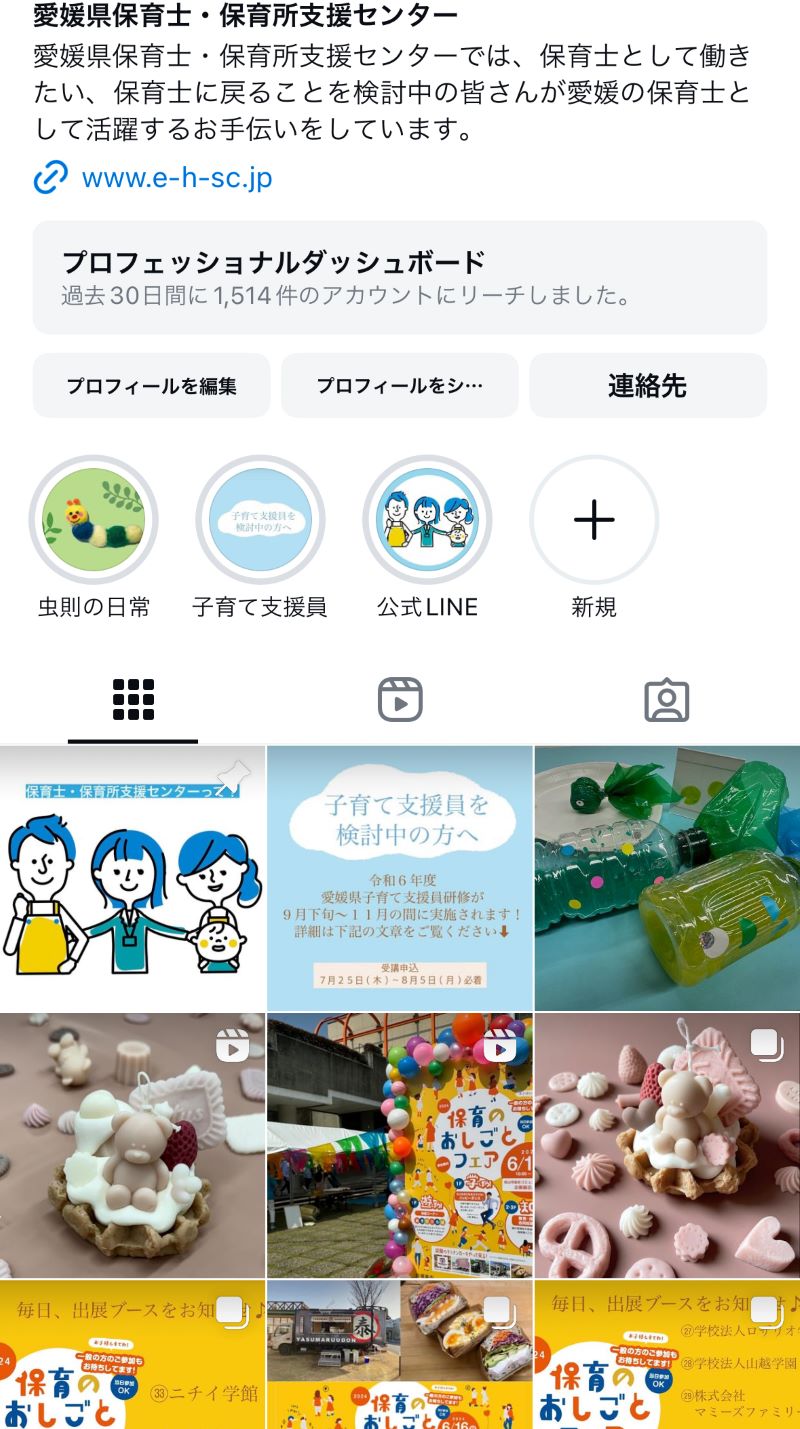The height and width of the screenshot is (1429, 800).
Task: Tap the 連絡先 button
Action: tap(647, 386)
